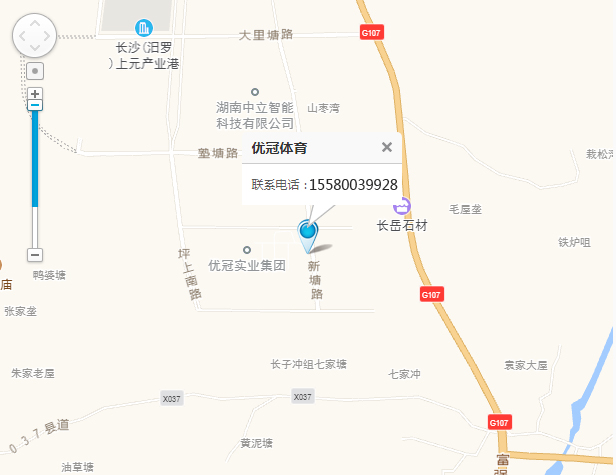
Task: Pan the map left using the compass arrow
Action: pos(20,37)
